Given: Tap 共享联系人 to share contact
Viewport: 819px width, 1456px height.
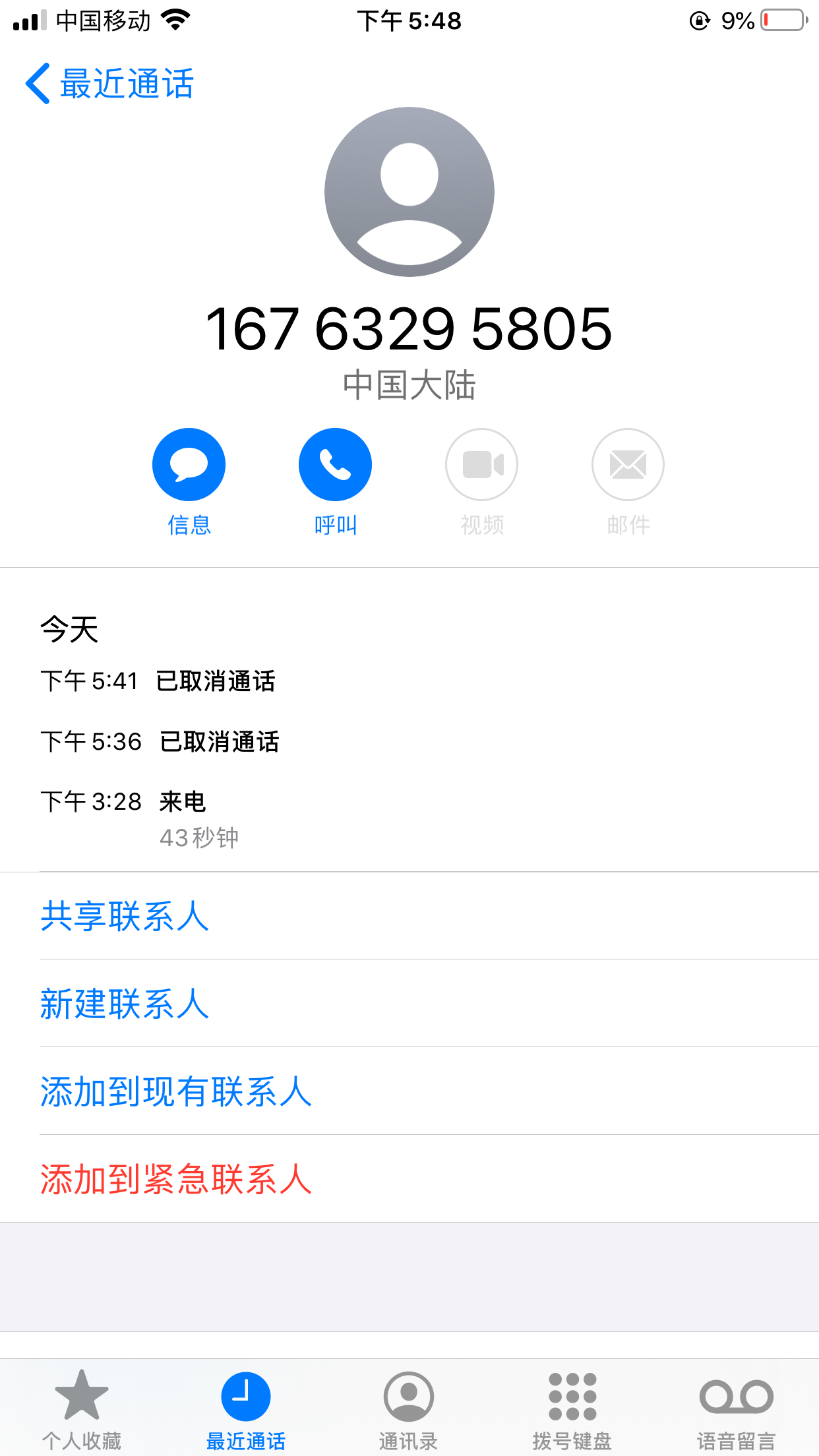Looking at the screenshot, I should tap(125, 917).
